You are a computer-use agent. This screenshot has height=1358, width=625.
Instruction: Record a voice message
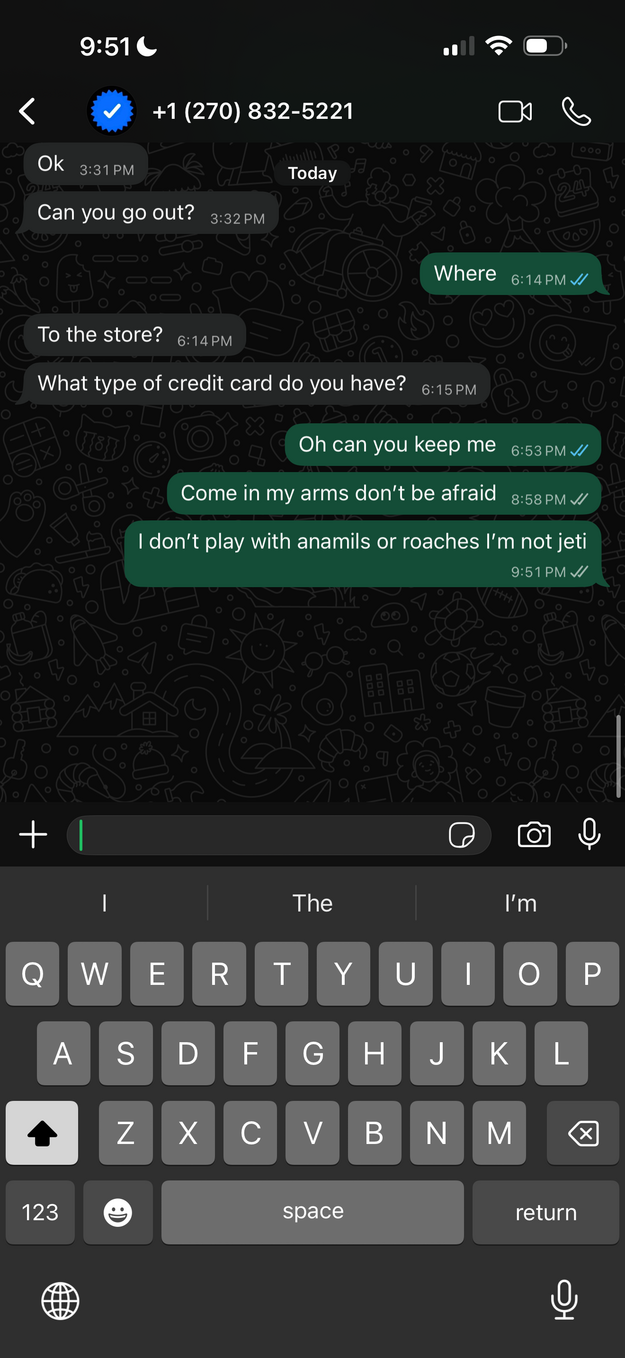click(x=590, y=835)
